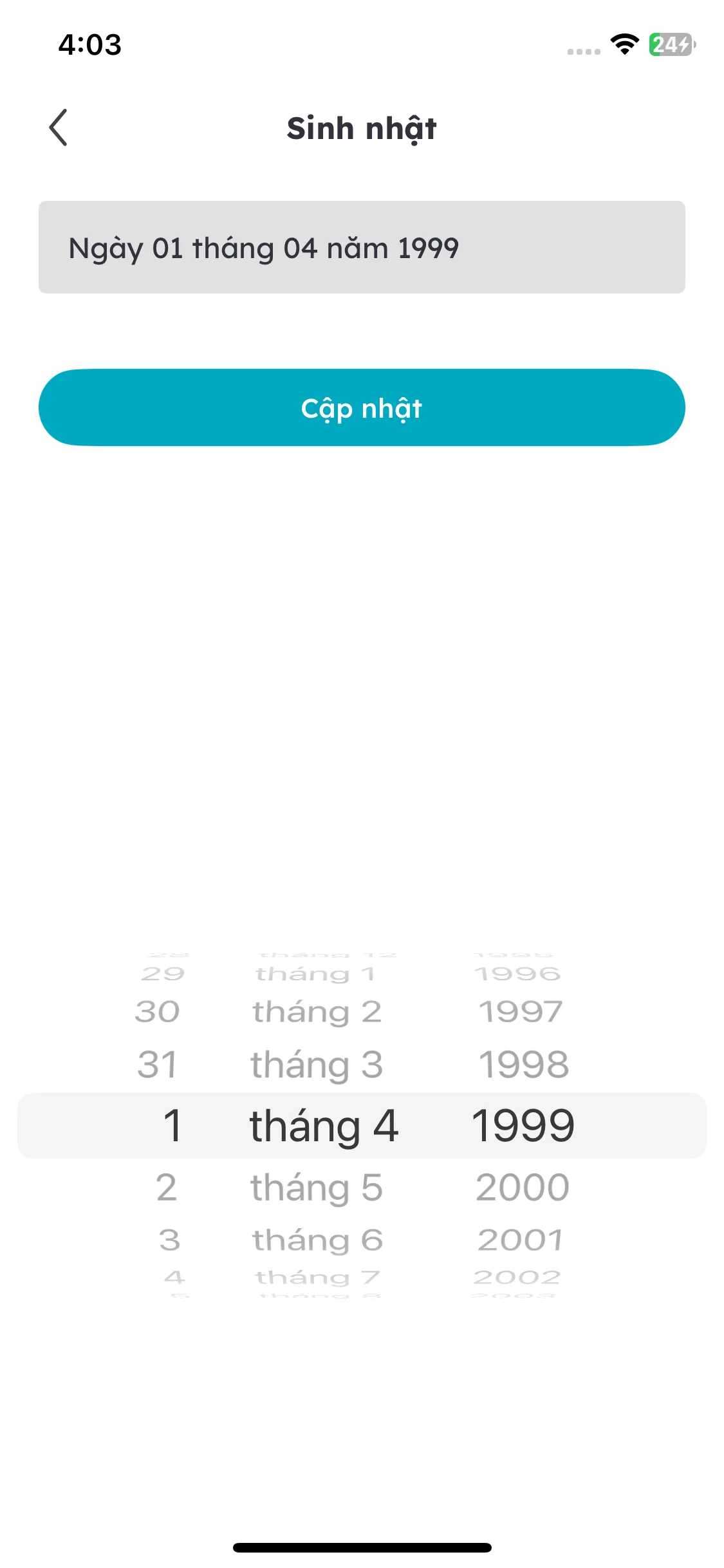Viewport: 724px width, 1568px height.
Task: Choose tháng 3 in month wheel
Action: point(317,1064)
